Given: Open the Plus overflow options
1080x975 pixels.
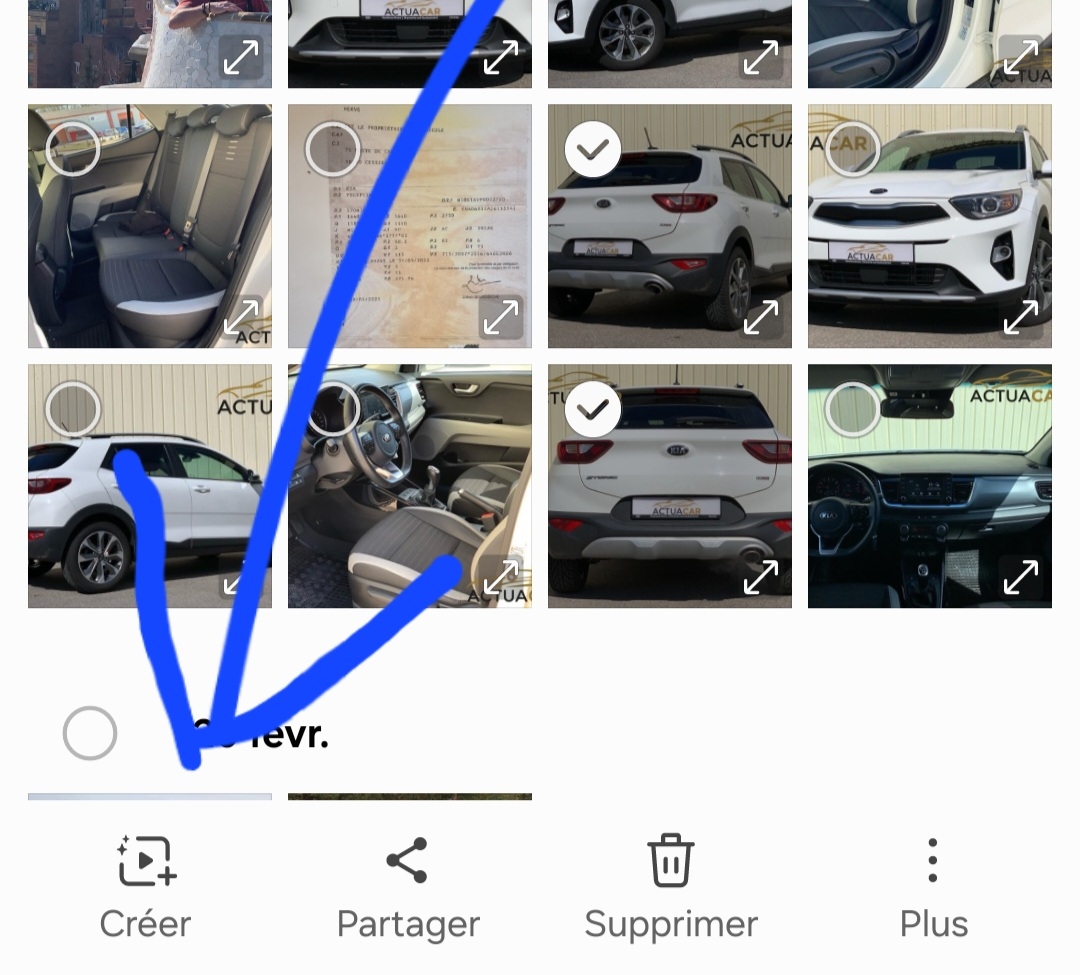Looking at the screenshot, I should coord(933,887).
